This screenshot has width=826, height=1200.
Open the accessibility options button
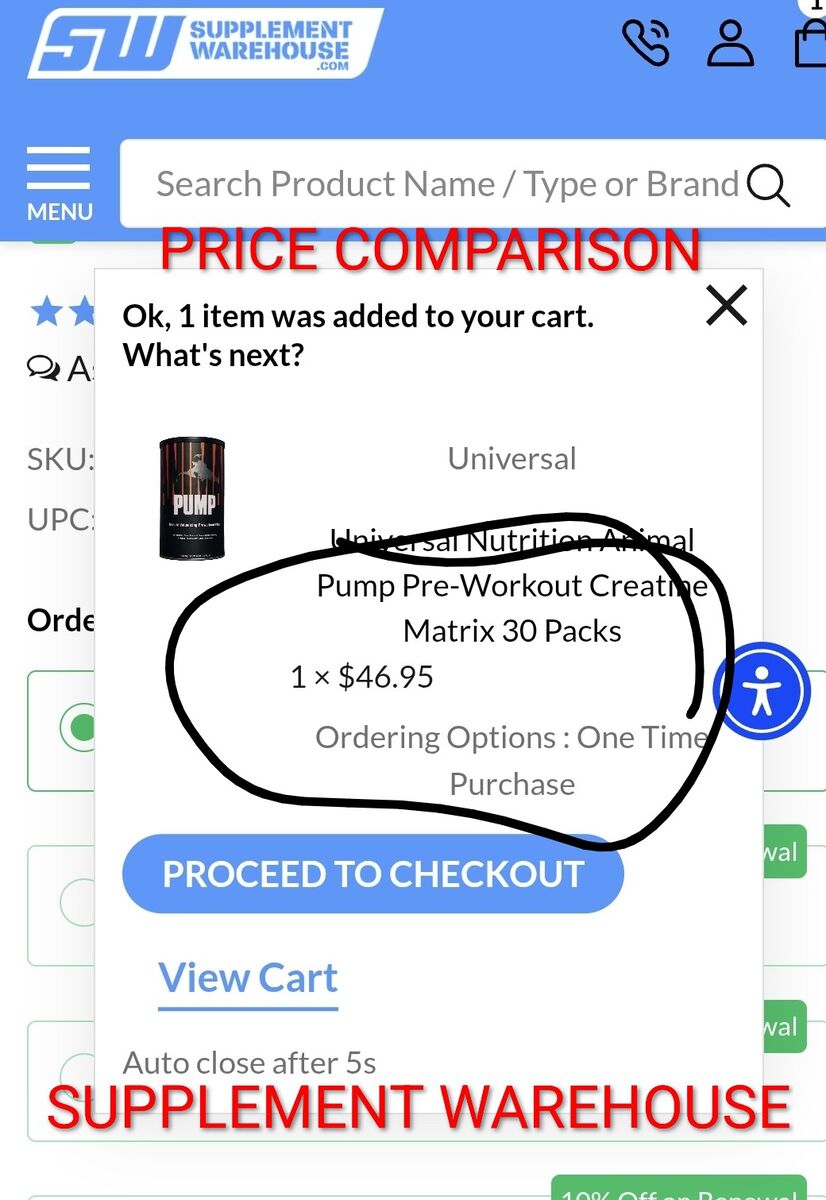(x=762, y=691)
